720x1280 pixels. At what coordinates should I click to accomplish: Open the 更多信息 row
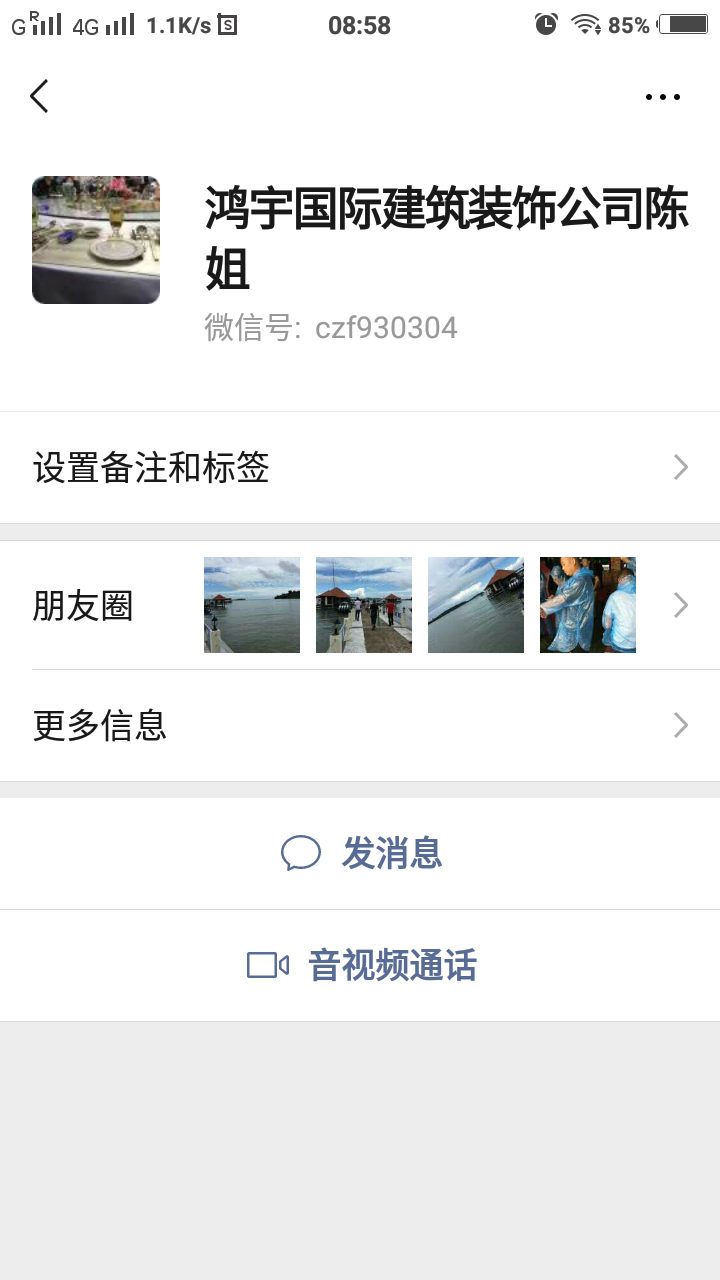(x=360, y=725)
